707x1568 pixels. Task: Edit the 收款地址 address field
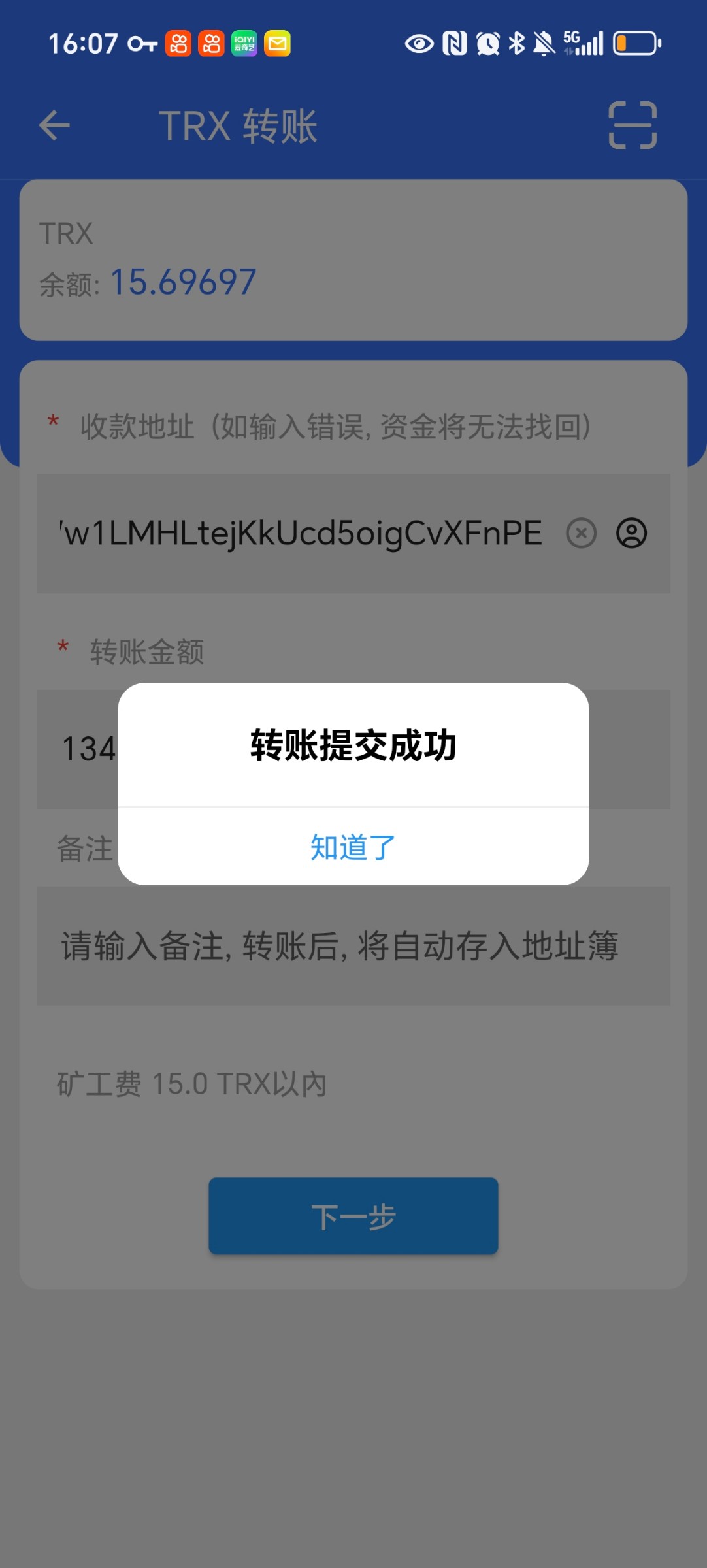point(301,533)
